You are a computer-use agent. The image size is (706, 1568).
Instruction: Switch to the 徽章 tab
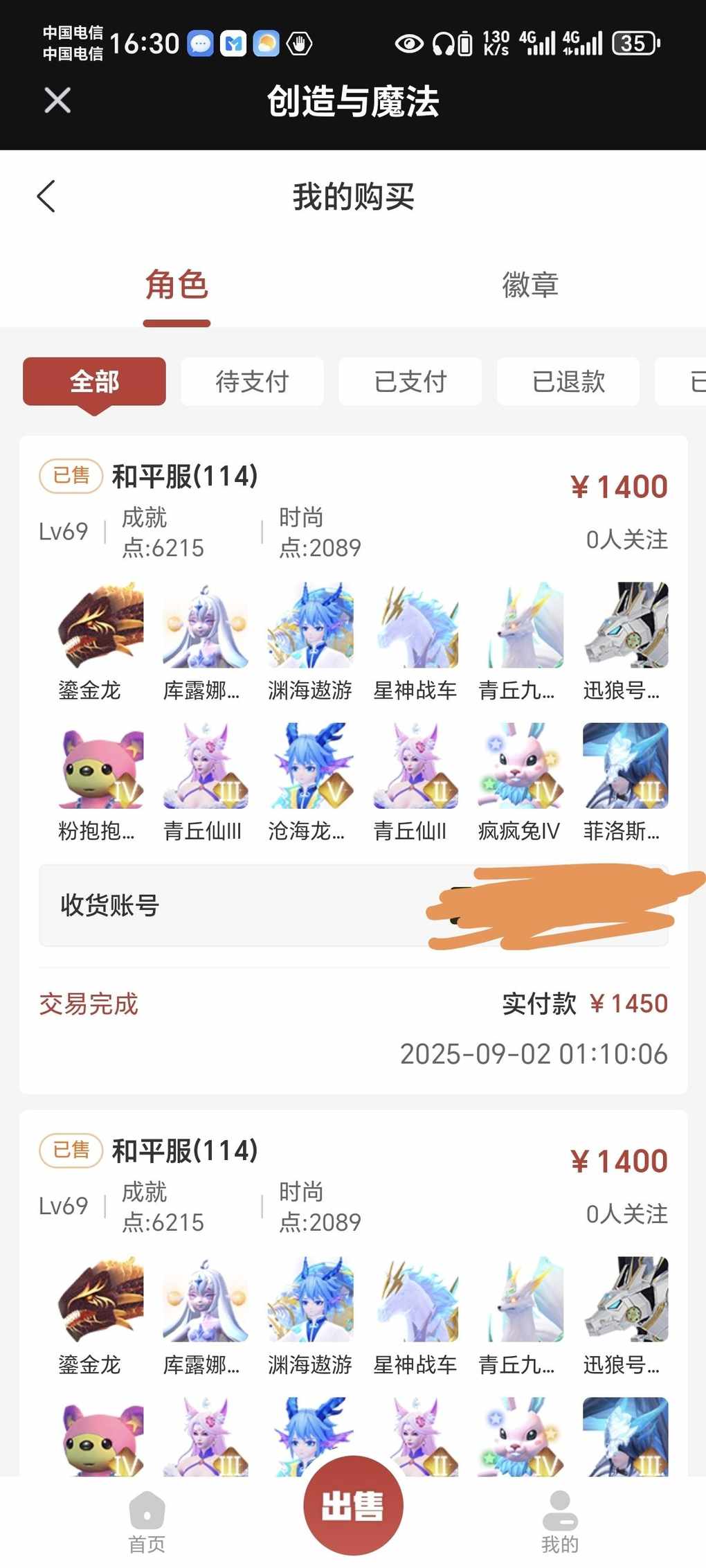coord(529,285)
